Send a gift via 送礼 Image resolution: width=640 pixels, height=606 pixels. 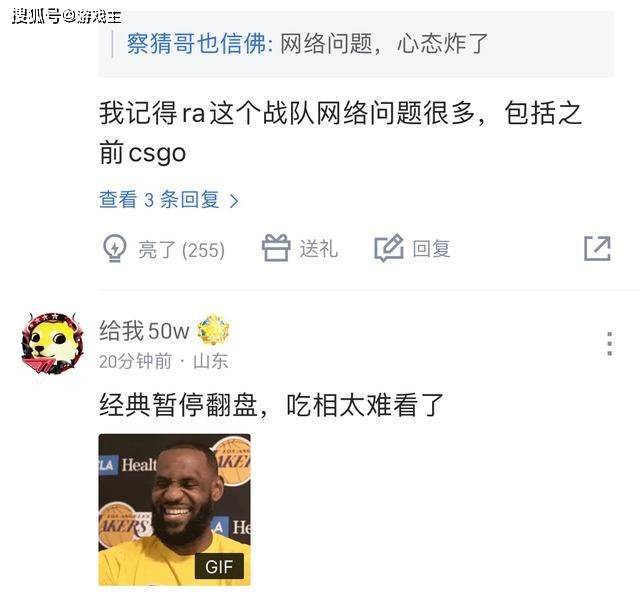click(299, 248)
